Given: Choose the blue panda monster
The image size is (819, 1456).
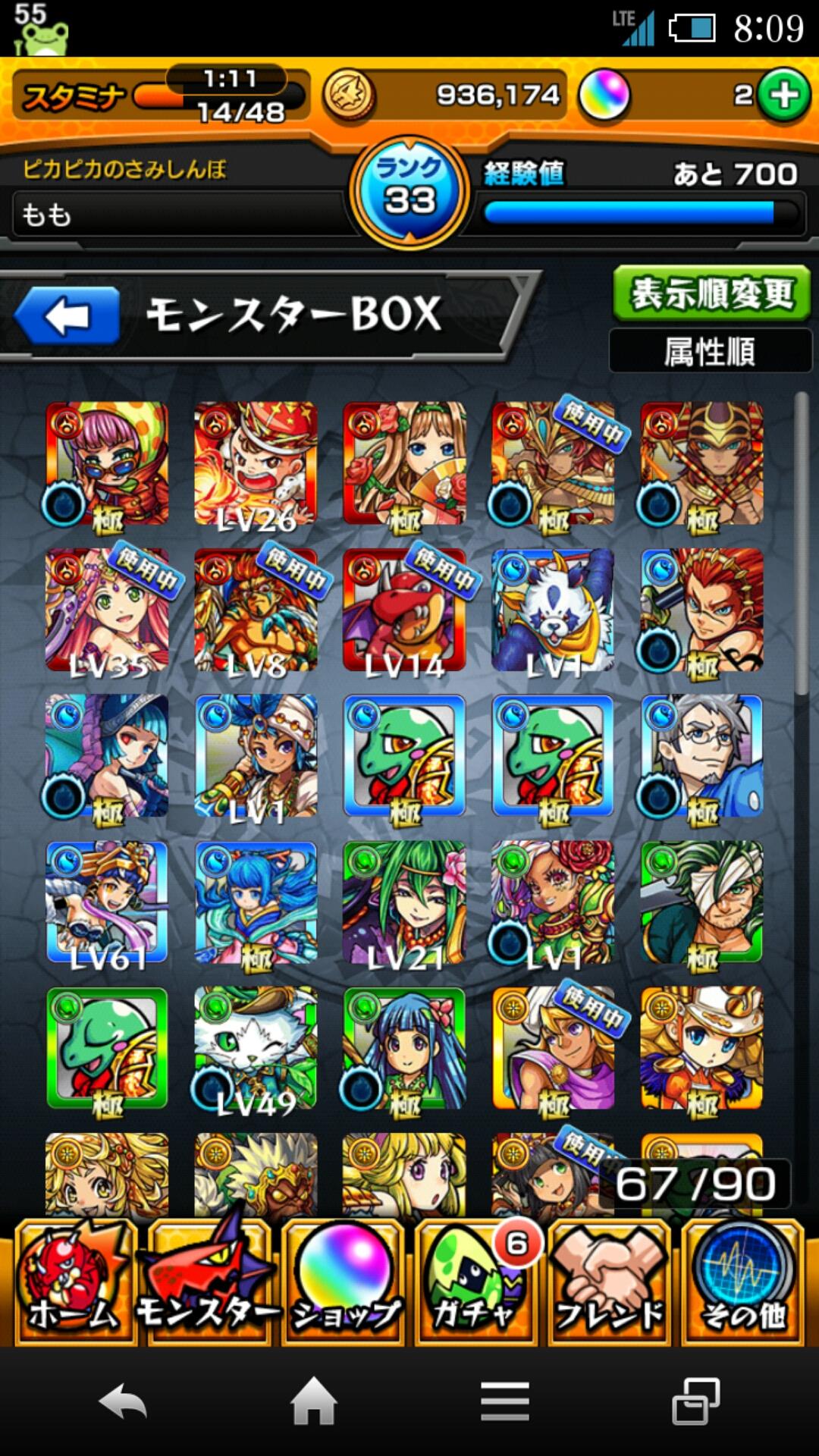Looking at the screenshot, I should pos(553,610).
